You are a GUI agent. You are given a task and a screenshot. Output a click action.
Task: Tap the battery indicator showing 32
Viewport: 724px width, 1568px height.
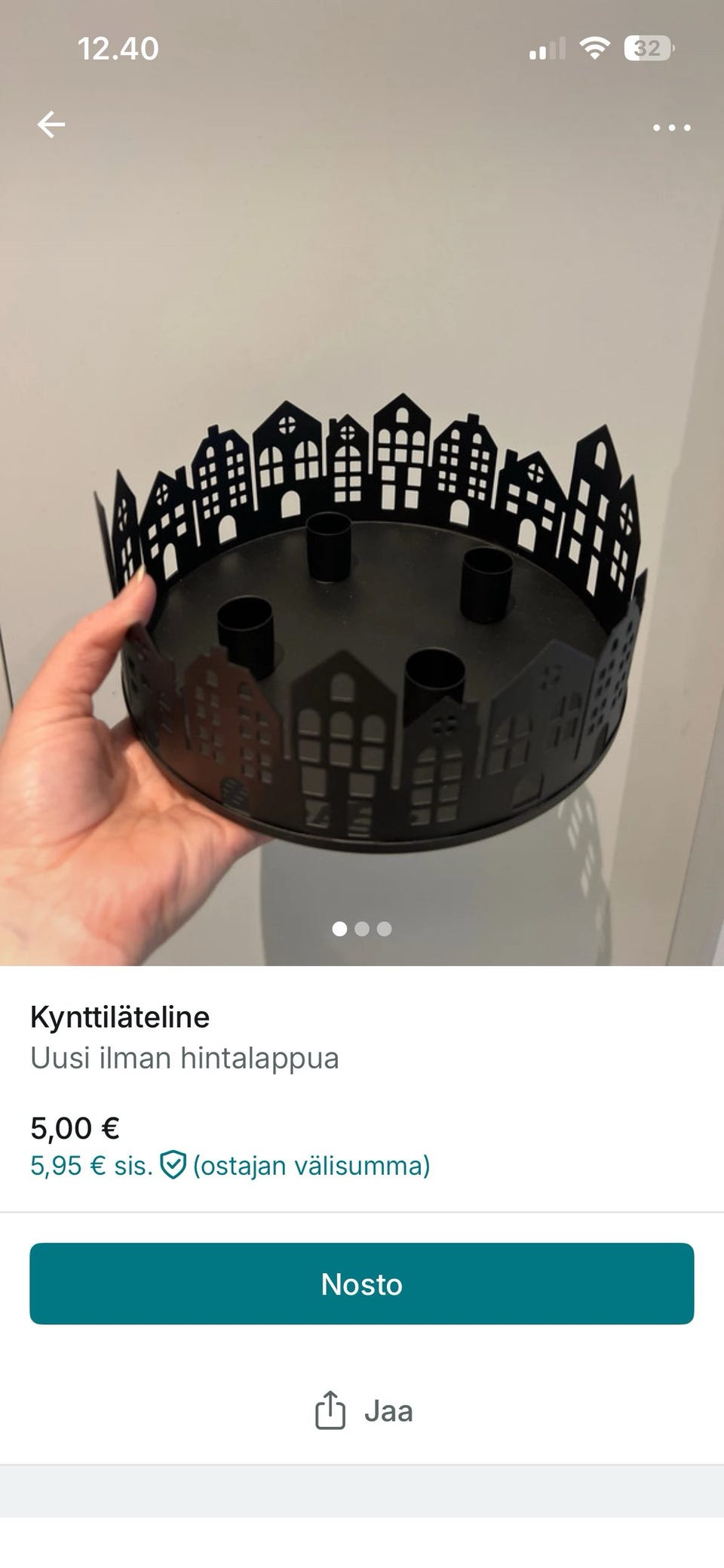pos(649,48)
